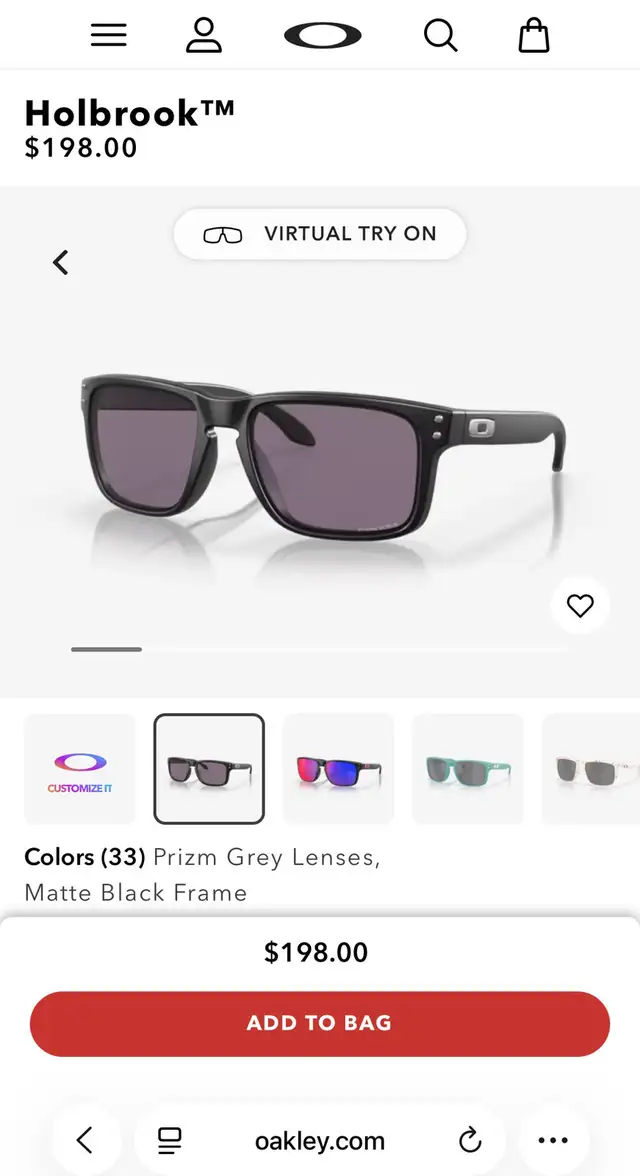This screenshot has width=640, height=1176.
Task: Go to the Oakley home logo
Action: click(x=322, y=36)
